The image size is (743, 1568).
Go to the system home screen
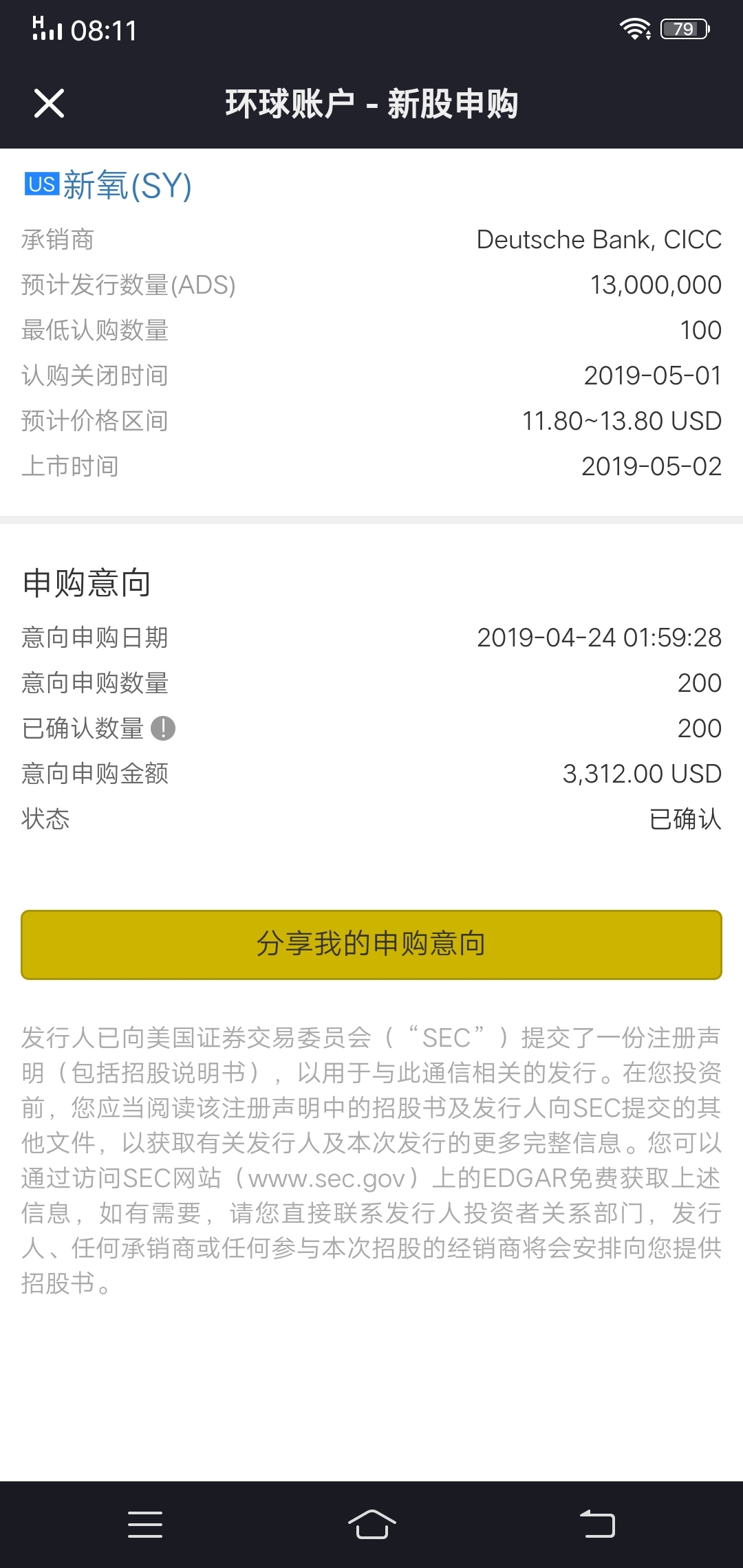[x=371, y=1524]
